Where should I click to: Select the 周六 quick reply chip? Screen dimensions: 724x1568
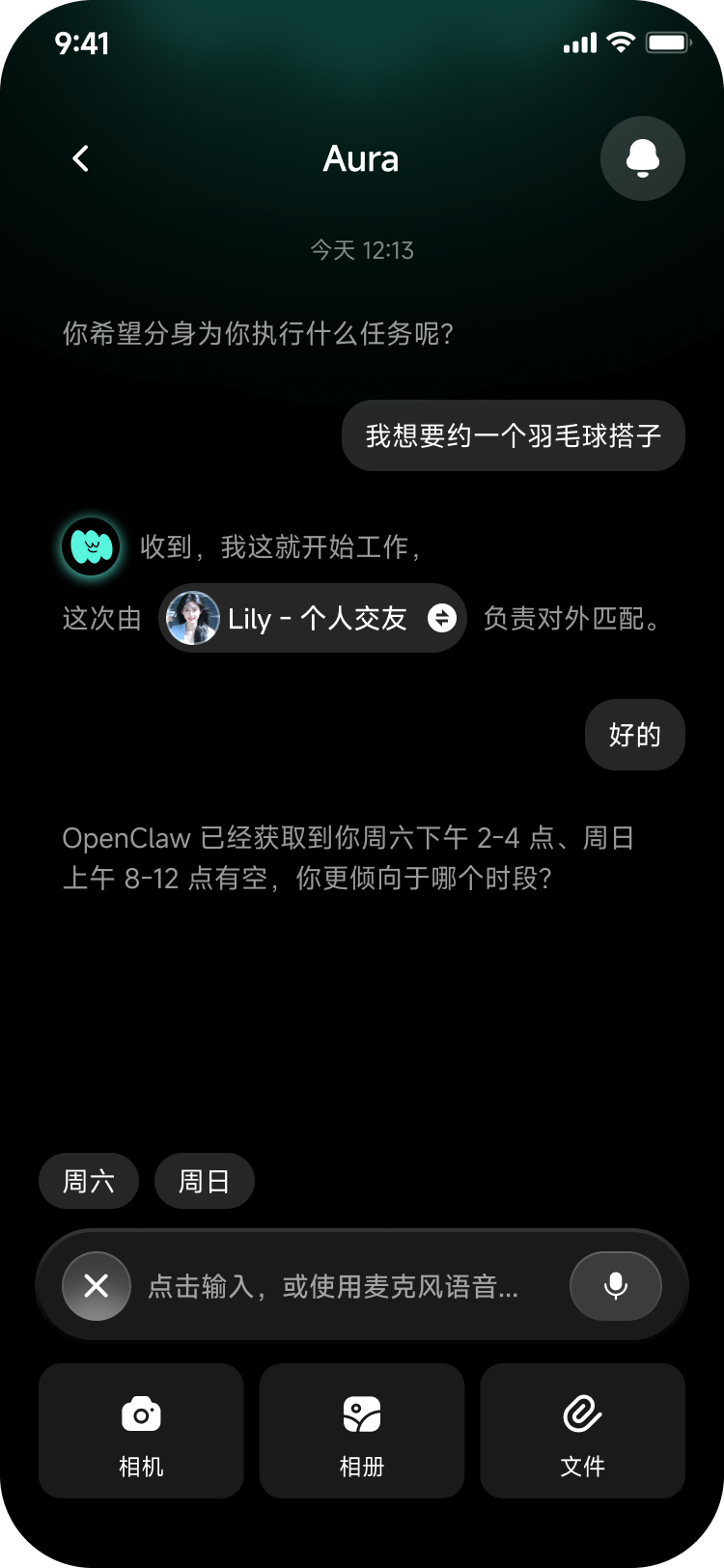point(88,1181)
